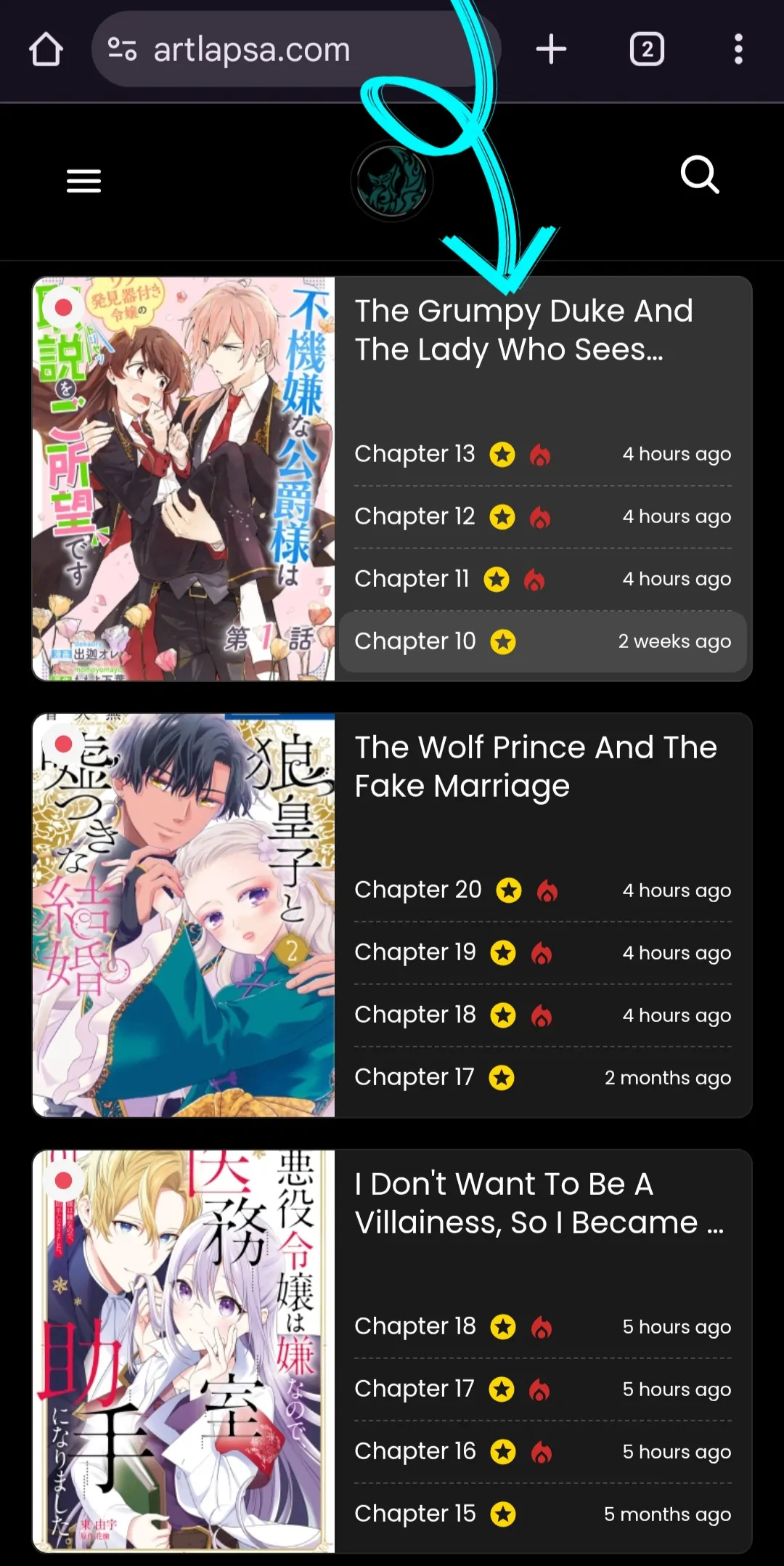Open Chapter 19 of The Wolf Prince
This screenshot has height=1566, width=784.
pos(415,952)
